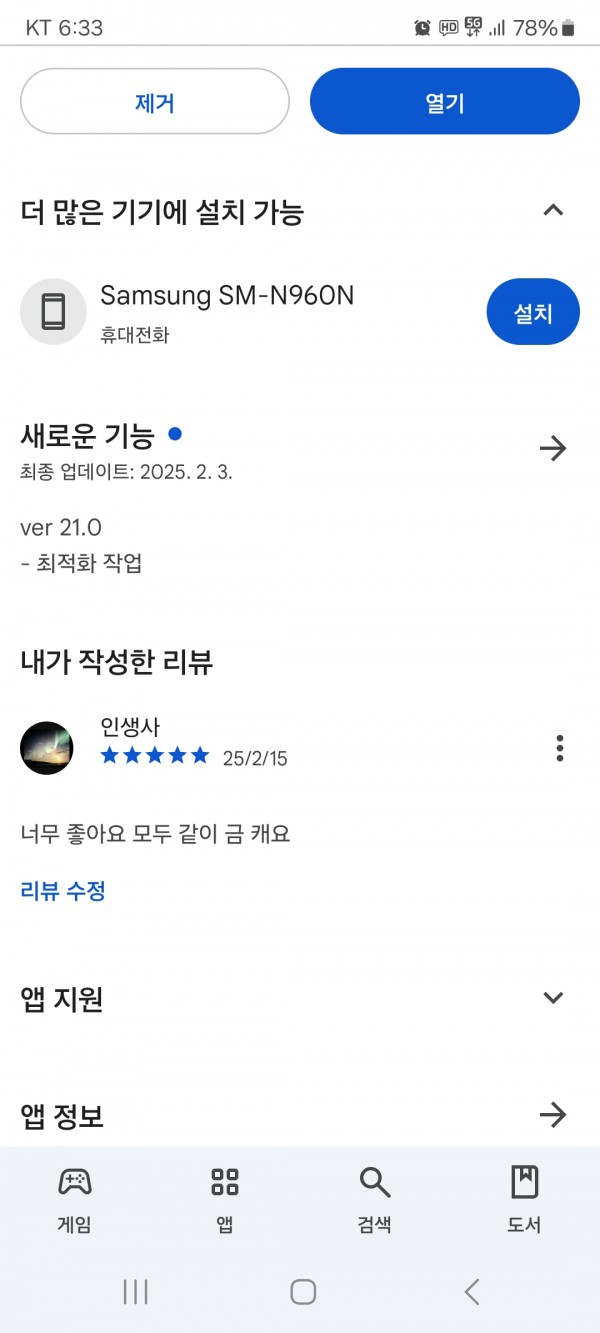Open recent apps from navigation bar
The height and width of the screenshot is (1333, 600).
[x=135, y=1292]
